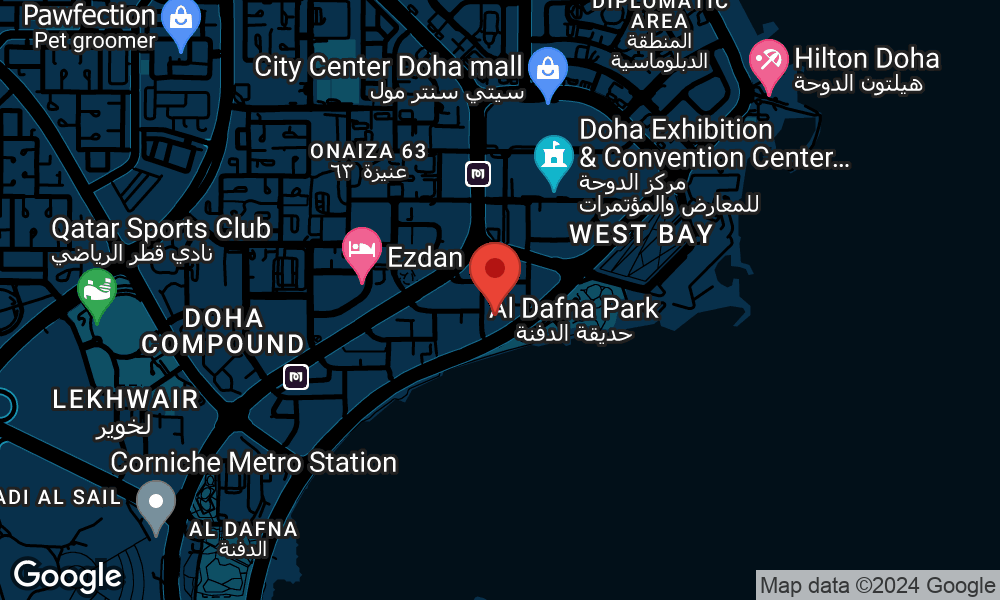This screenshot has width=1000, height=600.
Task: Tap the metro station icon near Onaiza 63
Action: coord(478,175)
